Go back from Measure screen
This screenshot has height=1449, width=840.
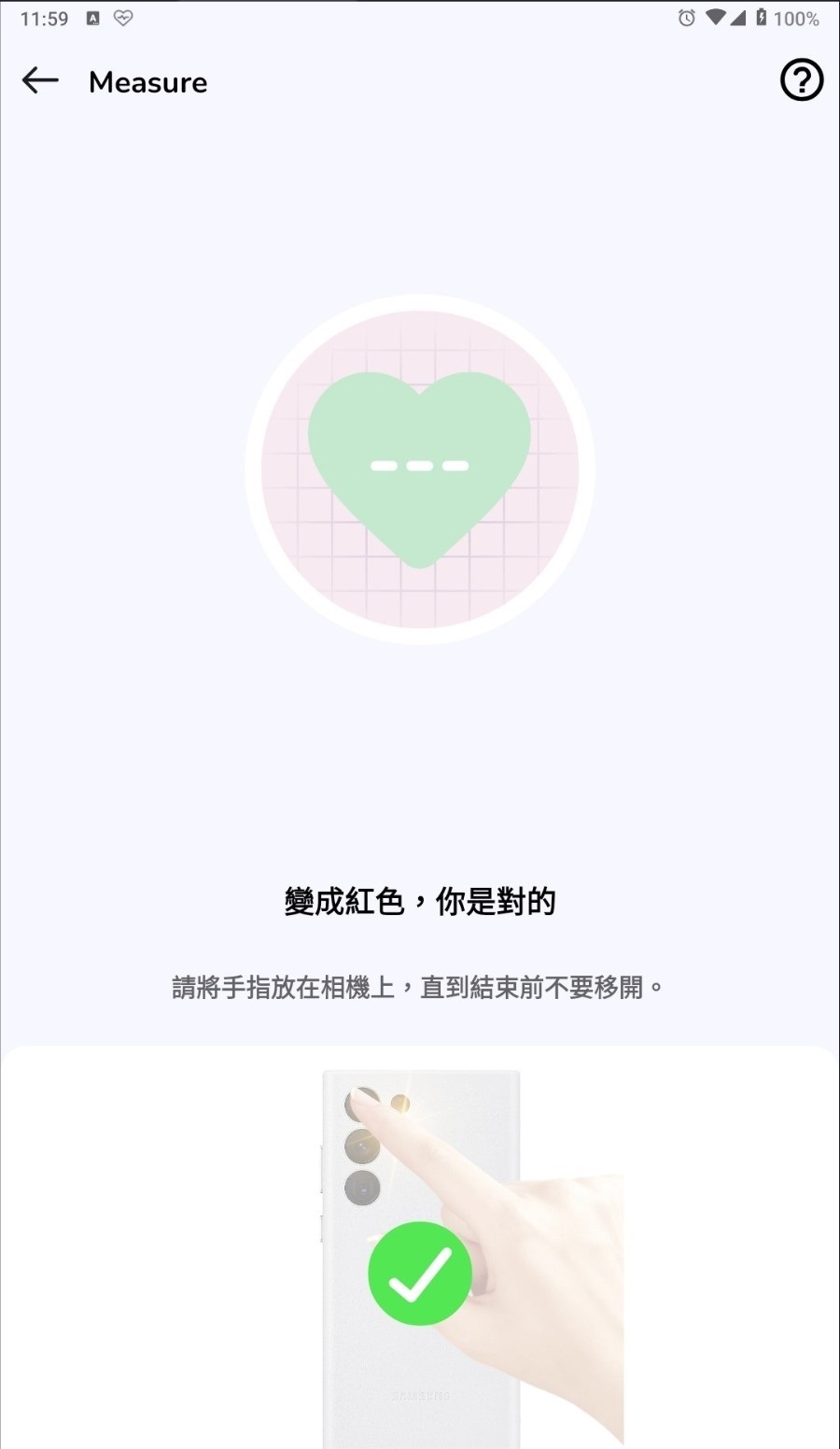click(40, 81)
